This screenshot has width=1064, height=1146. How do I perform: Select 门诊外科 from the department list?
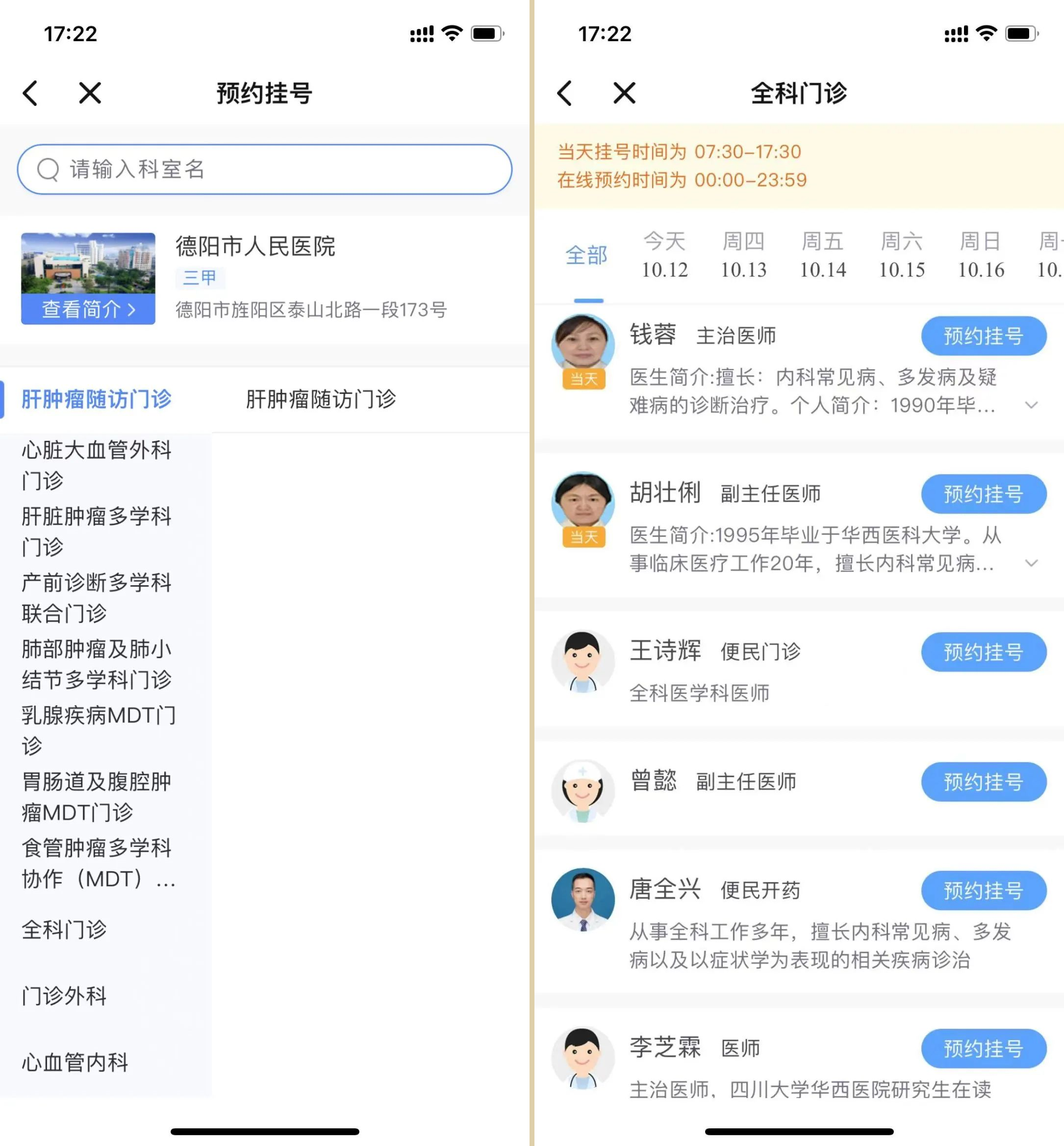(65, 995)
